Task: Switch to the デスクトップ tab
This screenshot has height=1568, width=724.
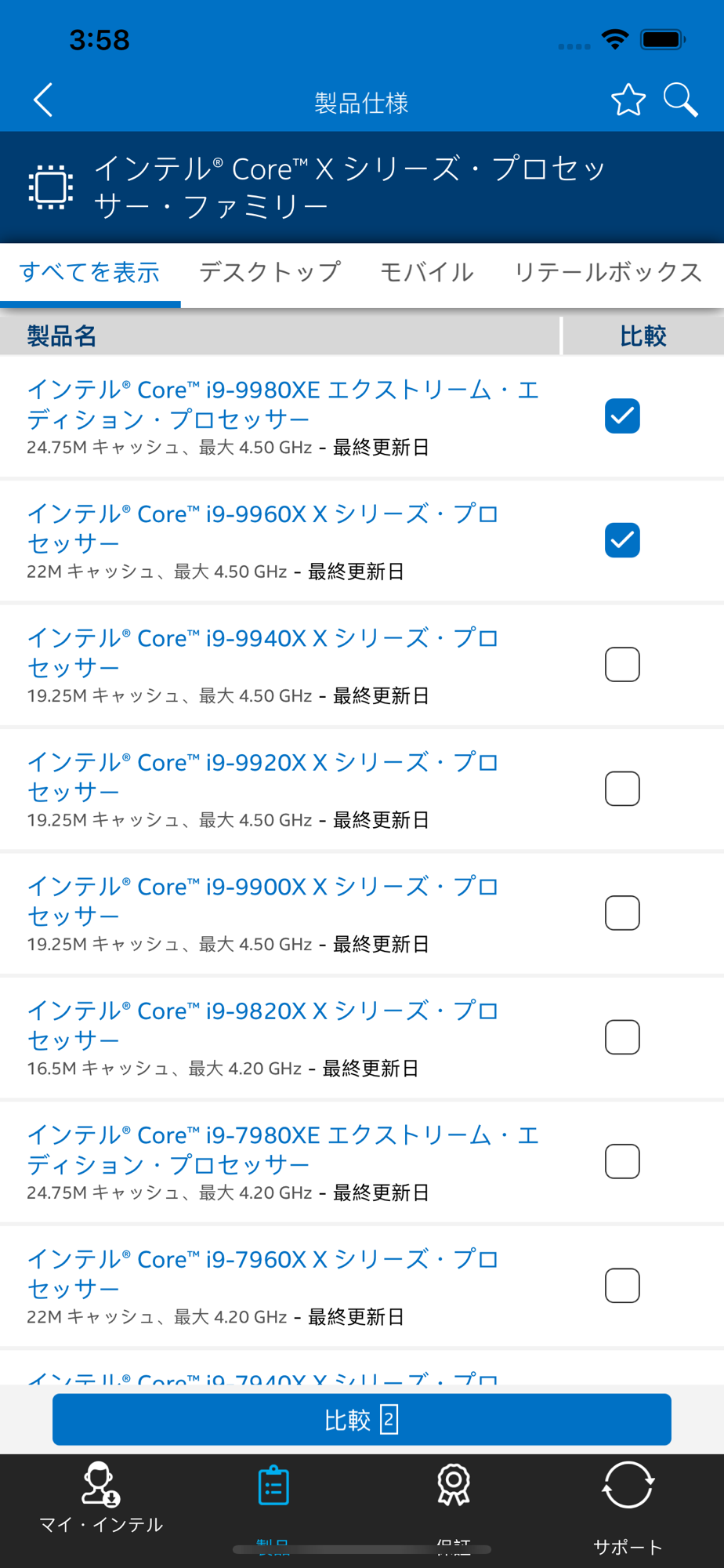Action: (270, 272)
